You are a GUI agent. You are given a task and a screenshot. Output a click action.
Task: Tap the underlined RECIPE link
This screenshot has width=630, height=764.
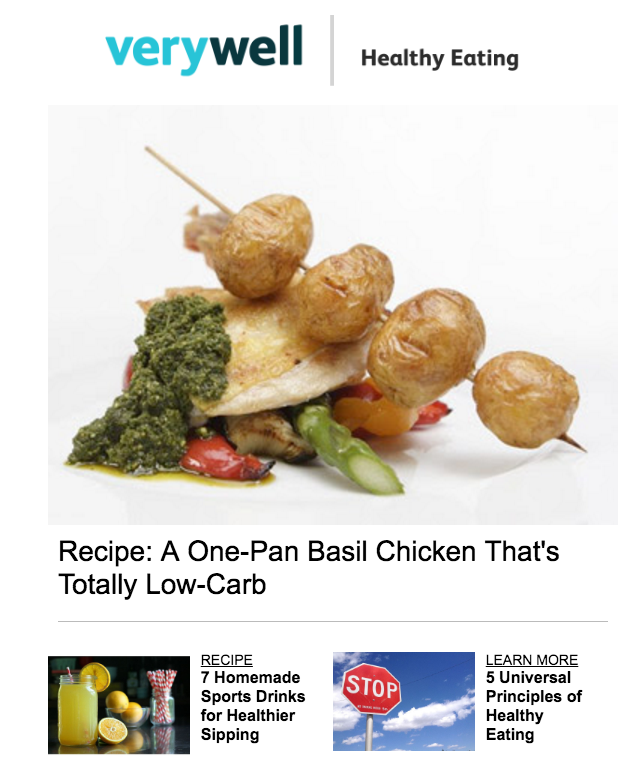coord(227,660)
